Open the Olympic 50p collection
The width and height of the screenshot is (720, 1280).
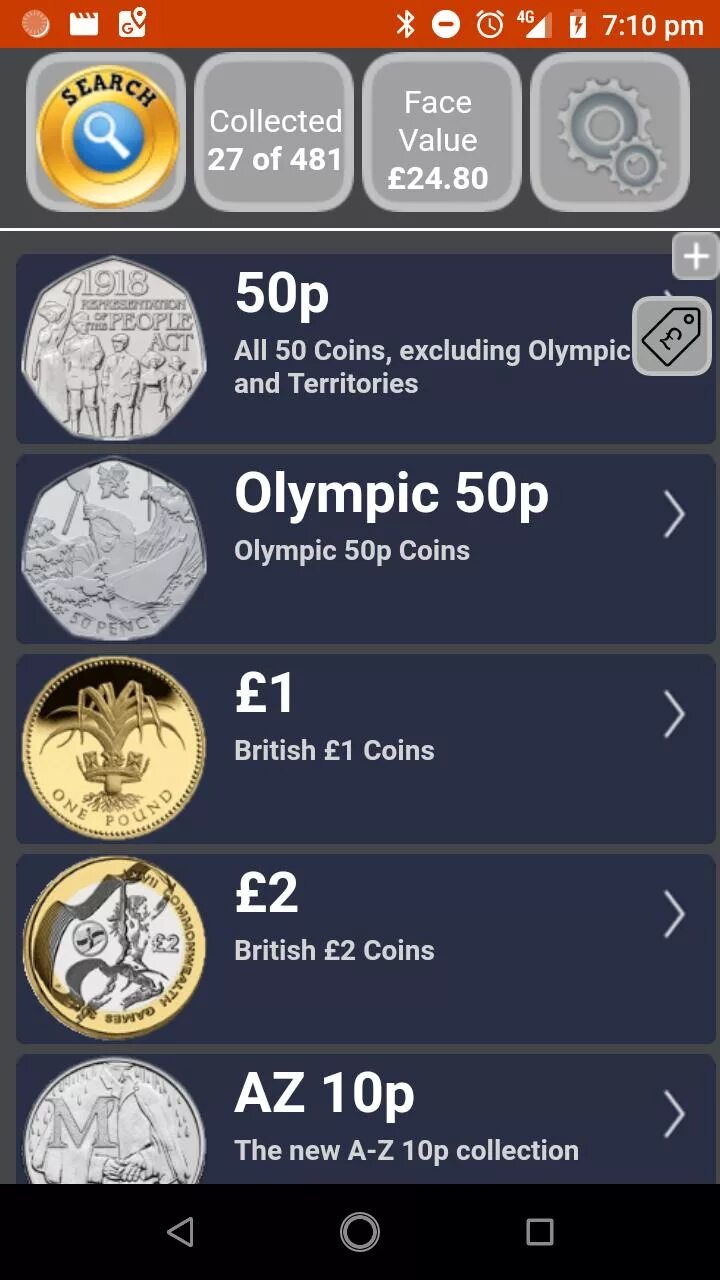[366, 548]
